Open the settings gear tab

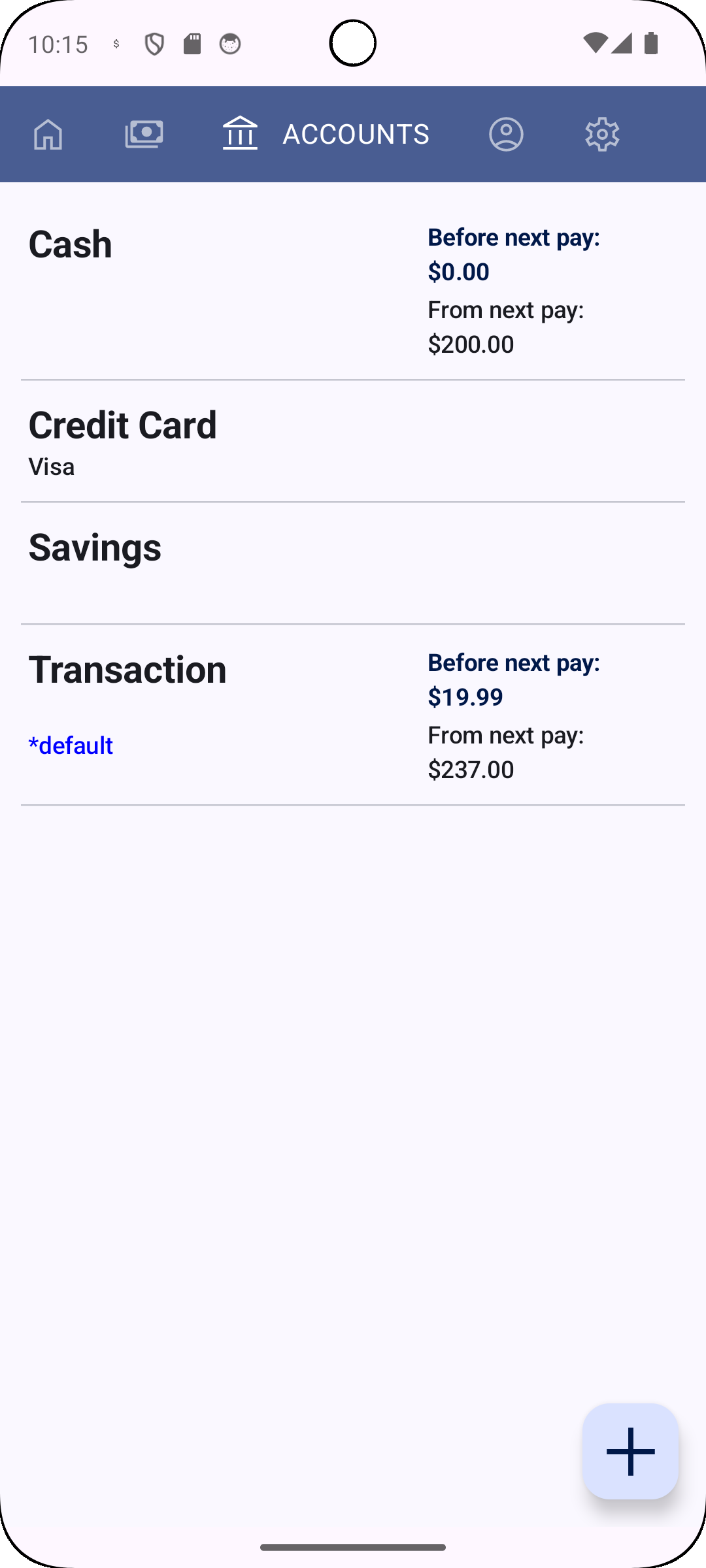(602, 135)
